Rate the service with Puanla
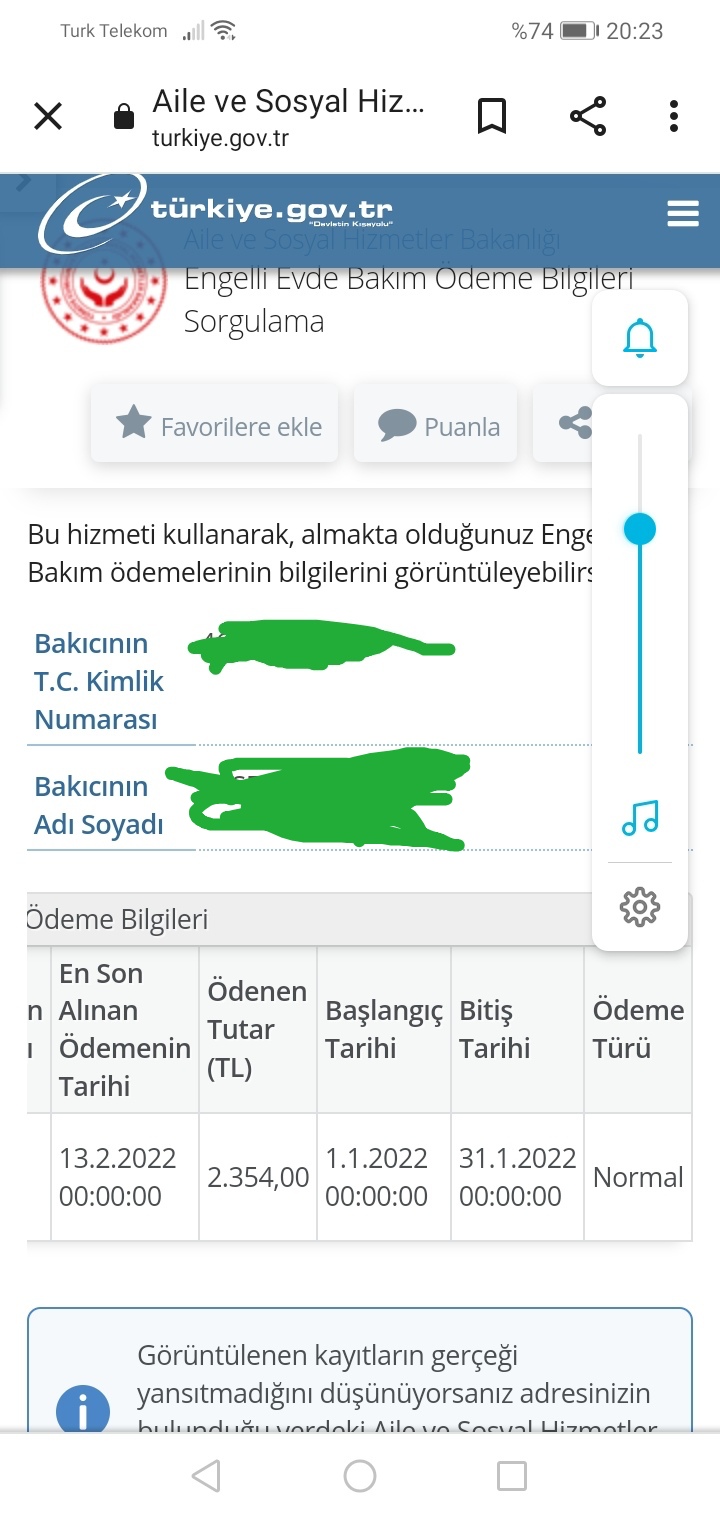The image size is (720, 1520). click(436, 426)
